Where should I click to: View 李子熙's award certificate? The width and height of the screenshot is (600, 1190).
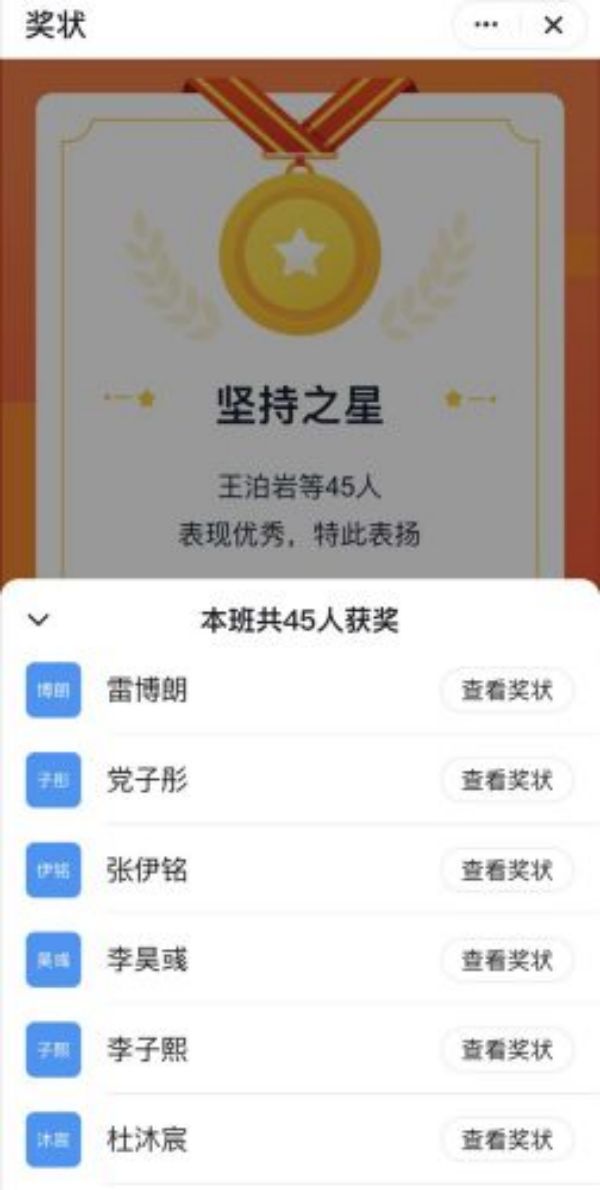click(x=507, y=1050)
